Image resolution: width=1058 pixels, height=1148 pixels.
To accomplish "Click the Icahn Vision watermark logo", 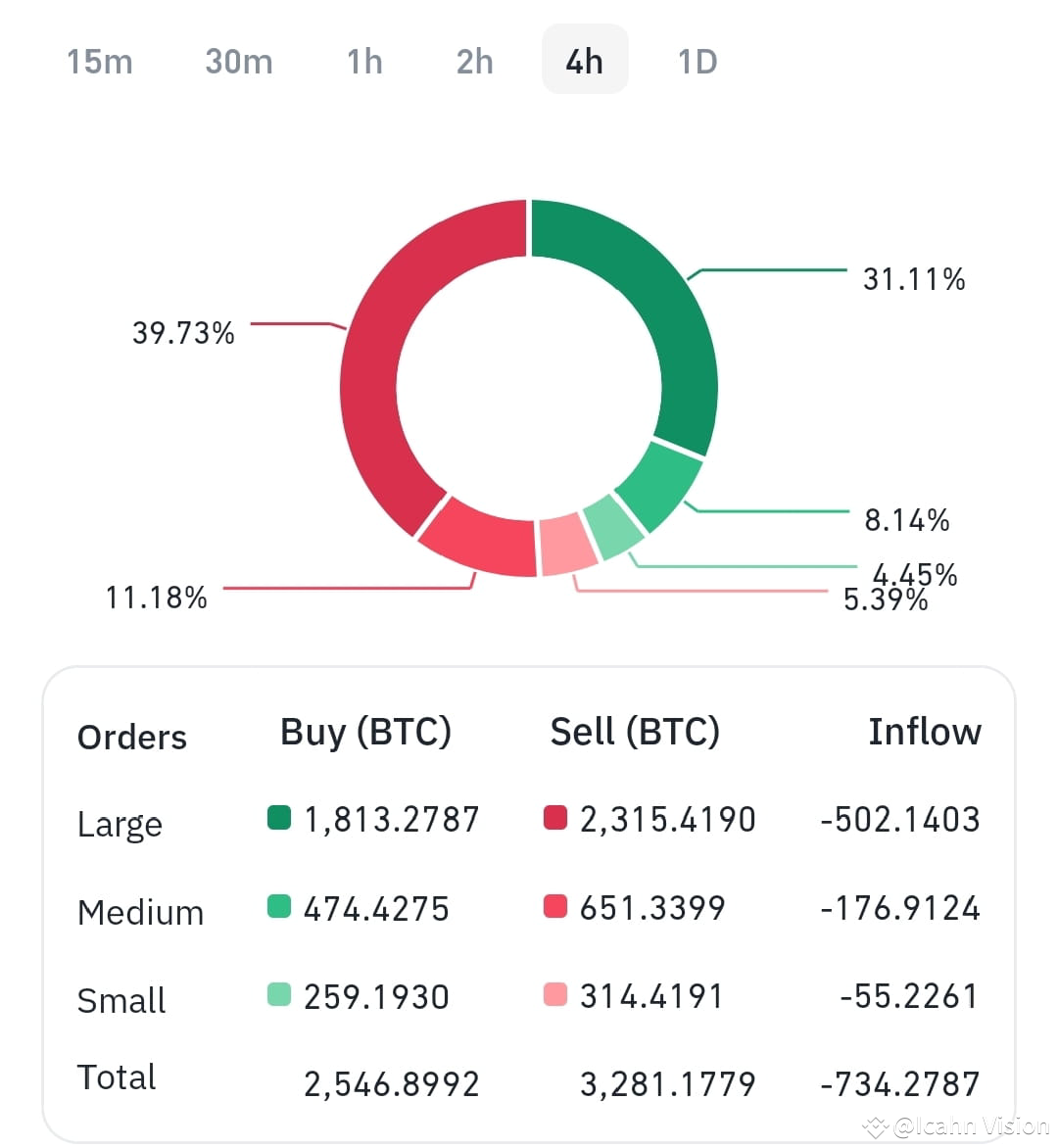I will click(x=875, y=1125).
